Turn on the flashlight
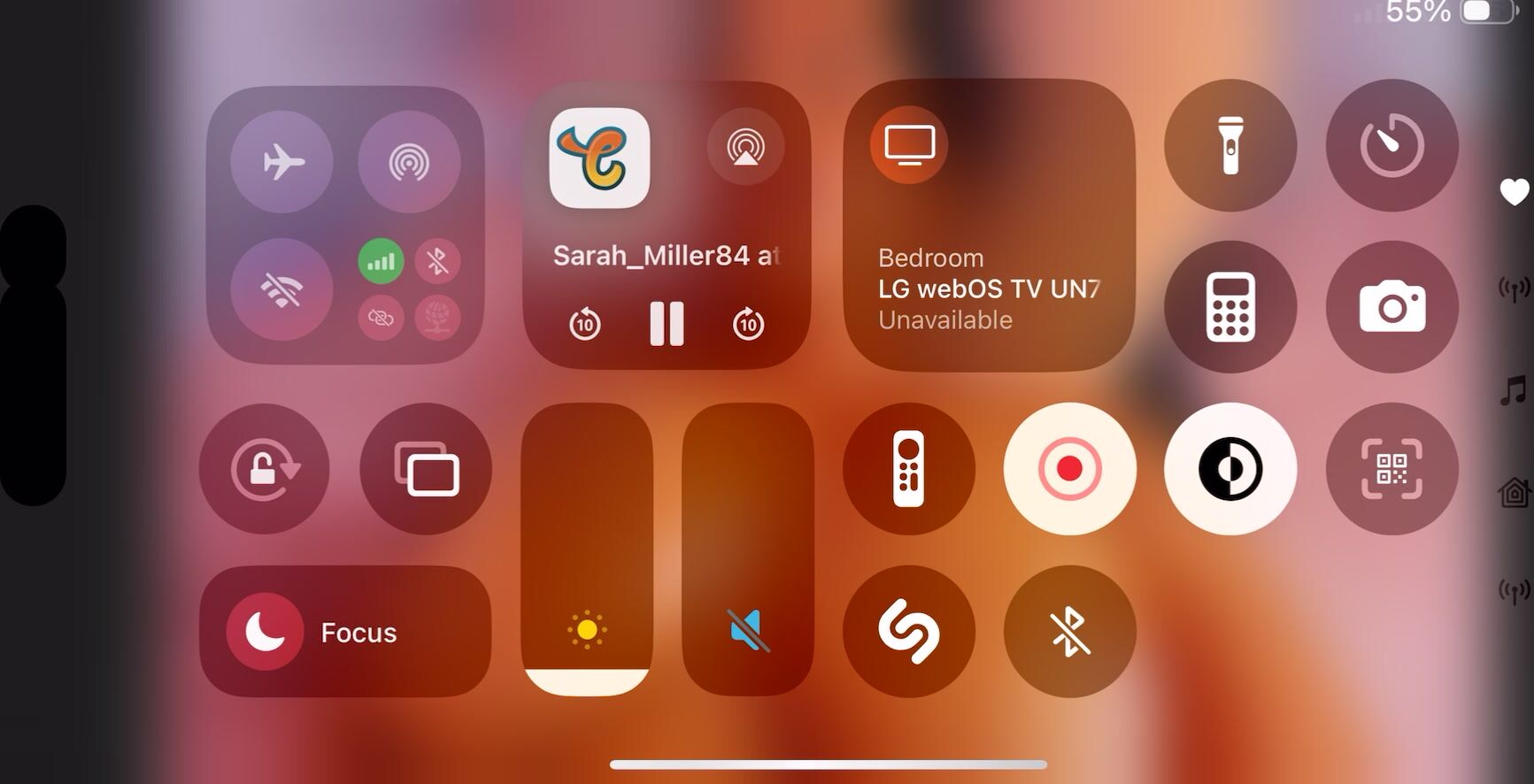 click(x=1230, y=146)
